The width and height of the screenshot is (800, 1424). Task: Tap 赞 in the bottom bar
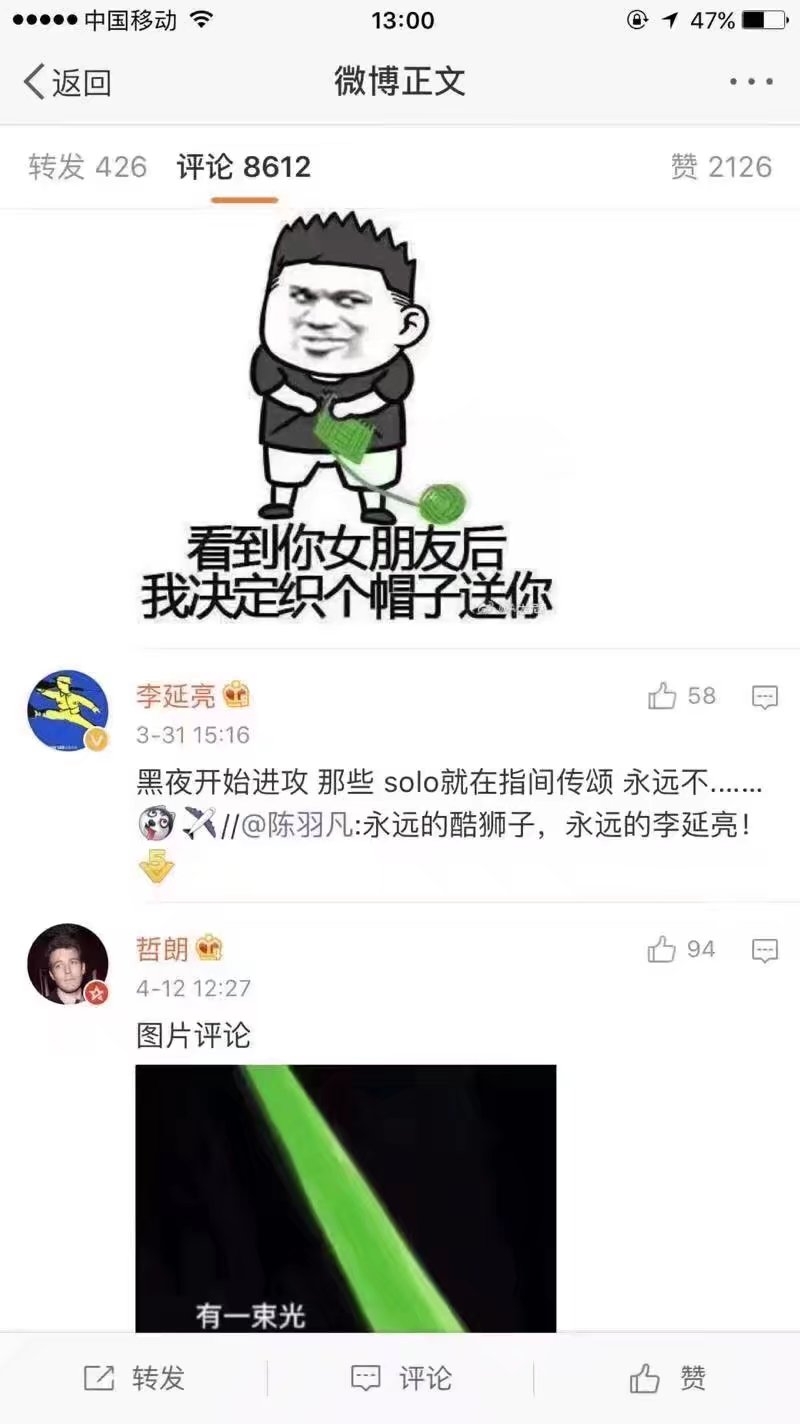(668, 1378)
